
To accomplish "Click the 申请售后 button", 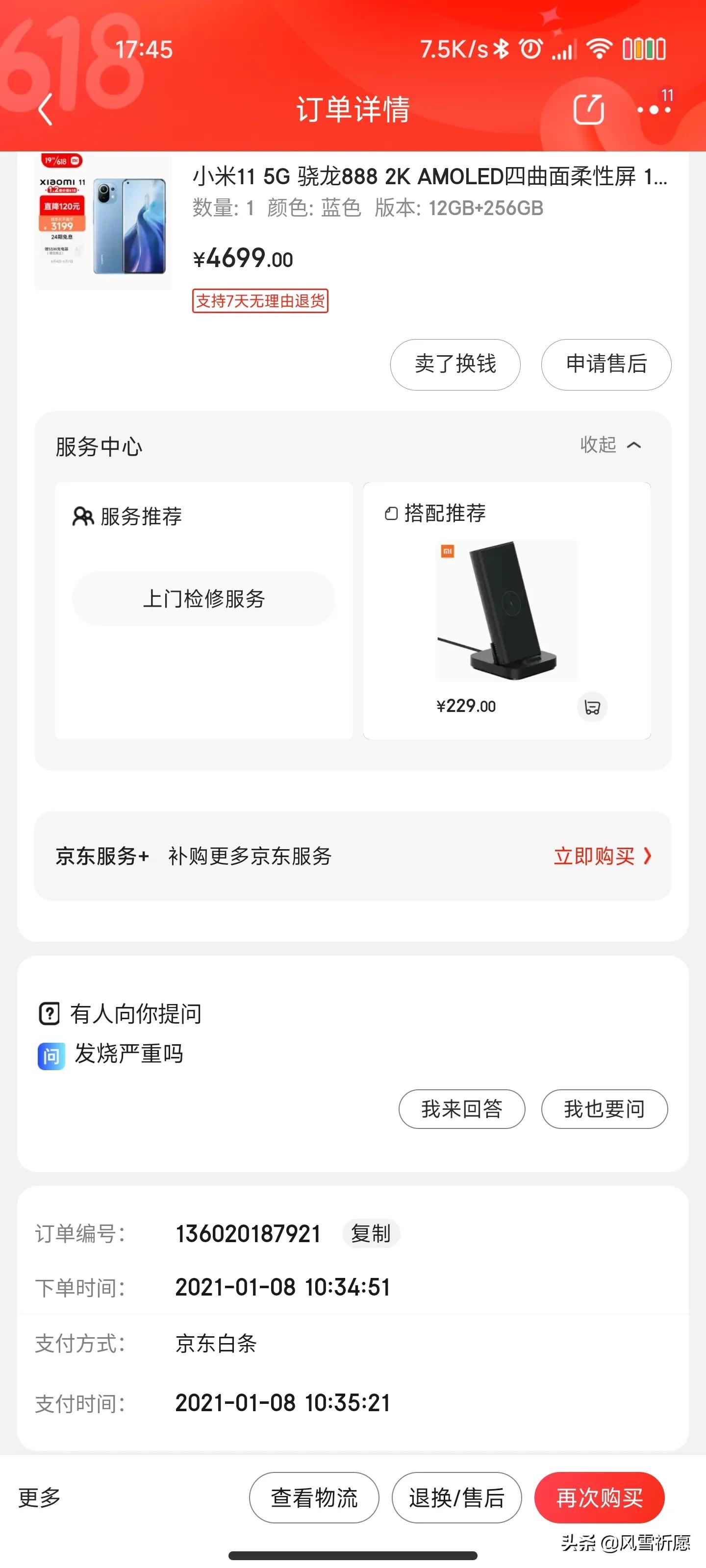I will (x=605, y=365).
